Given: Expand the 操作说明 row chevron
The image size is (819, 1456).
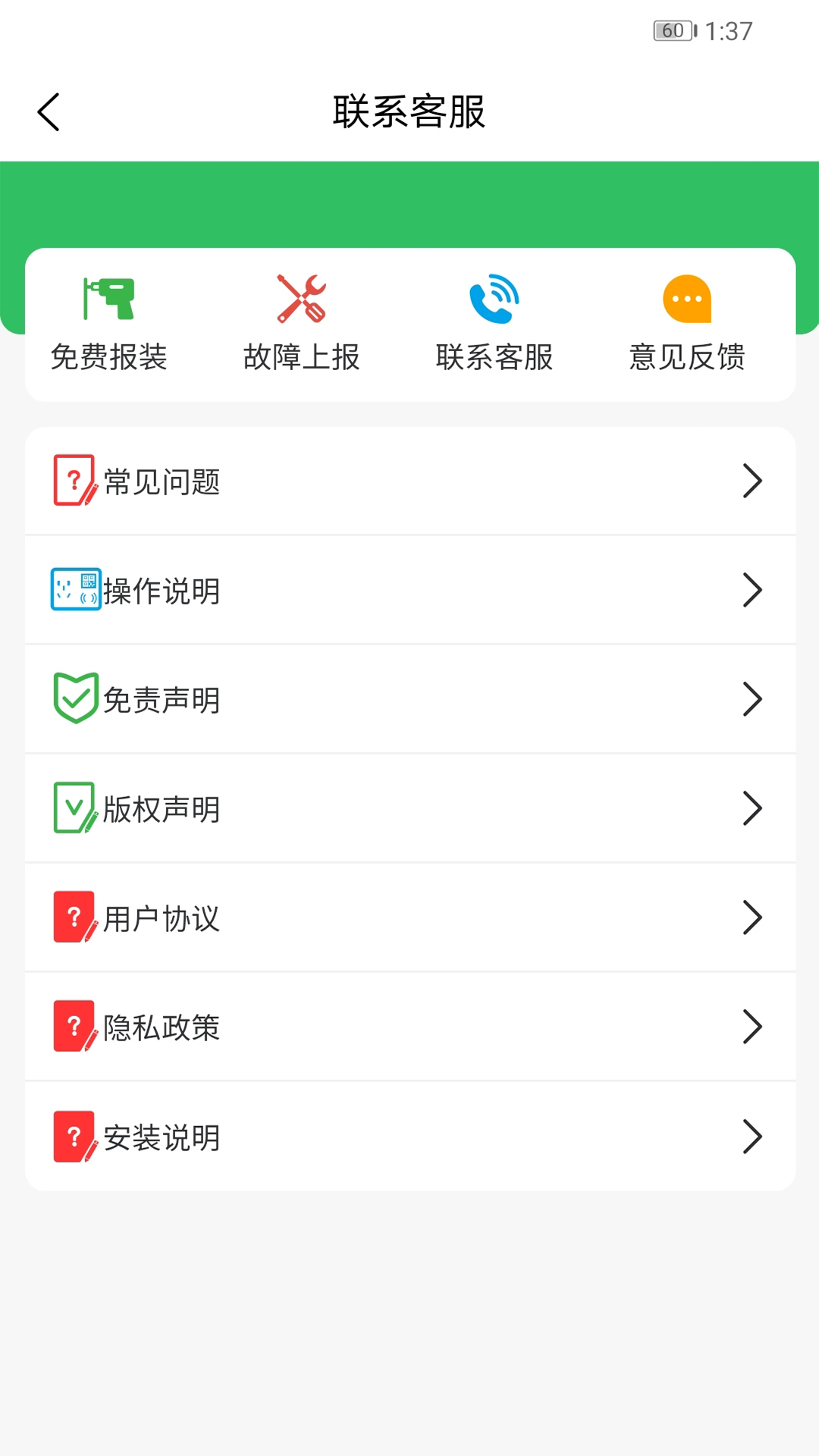Looking at the screenshot, I should point(752,589).
